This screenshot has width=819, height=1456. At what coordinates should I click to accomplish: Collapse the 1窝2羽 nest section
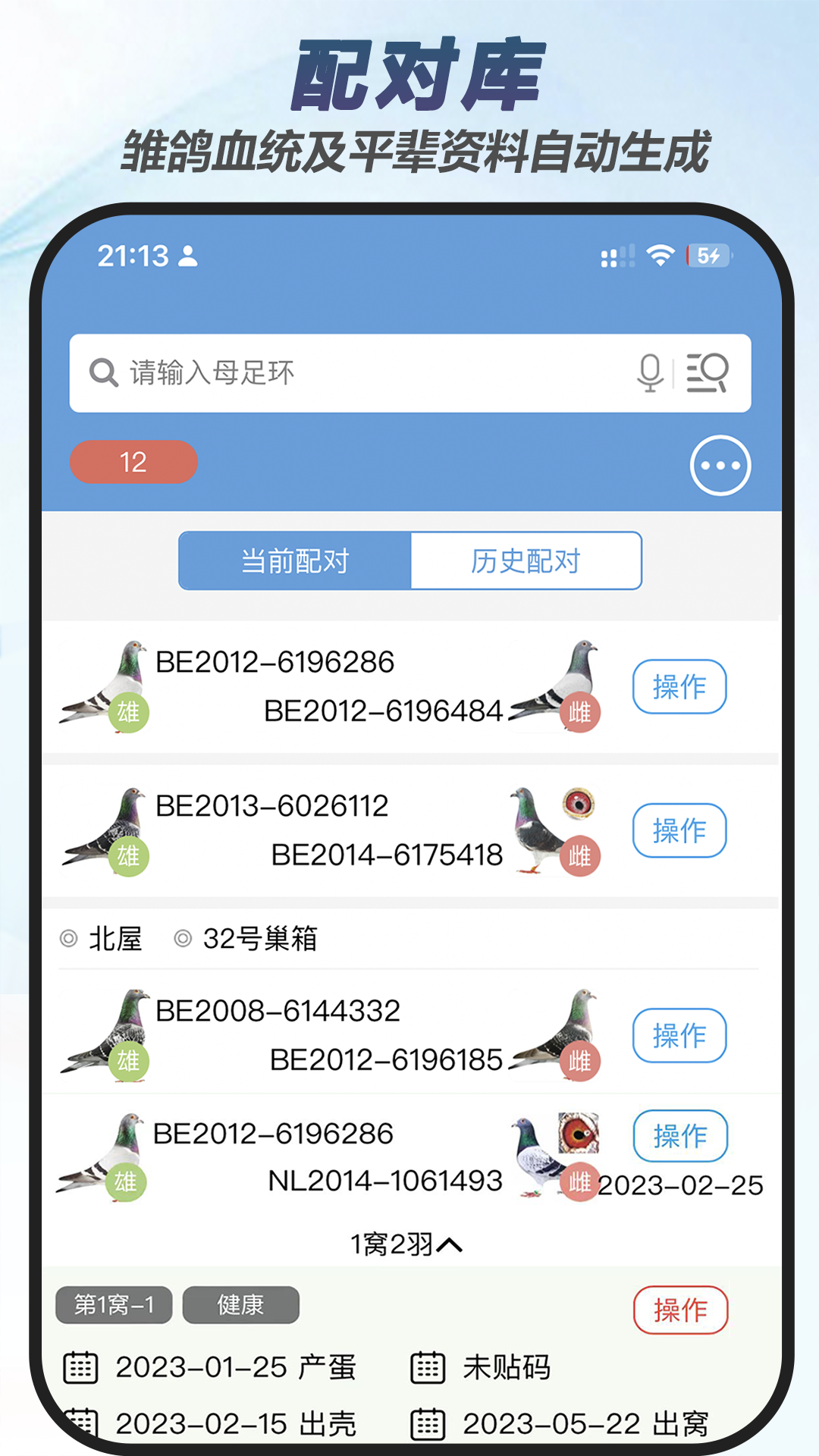click(x=409, y=1244)
